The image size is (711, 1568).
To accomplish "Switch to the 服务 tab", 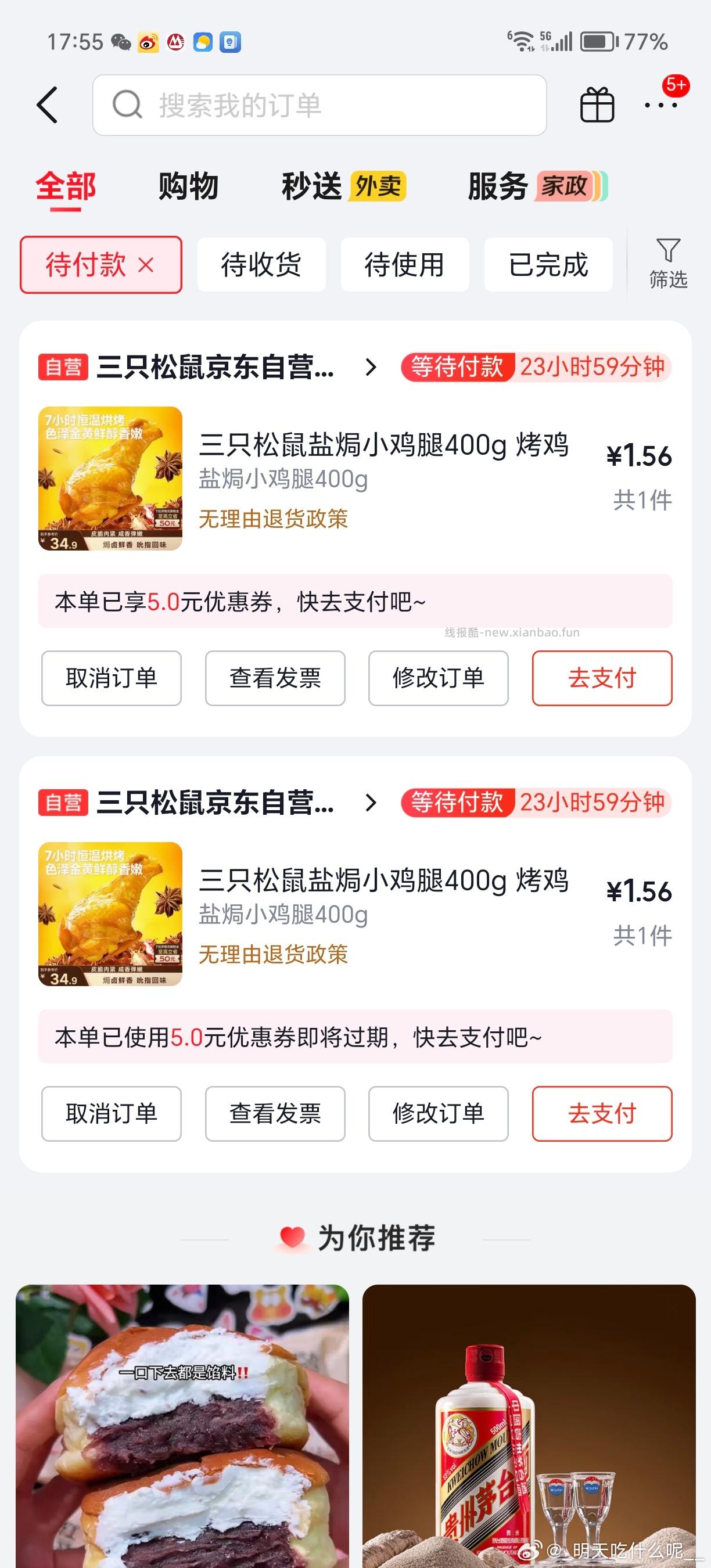I will 496,186.
